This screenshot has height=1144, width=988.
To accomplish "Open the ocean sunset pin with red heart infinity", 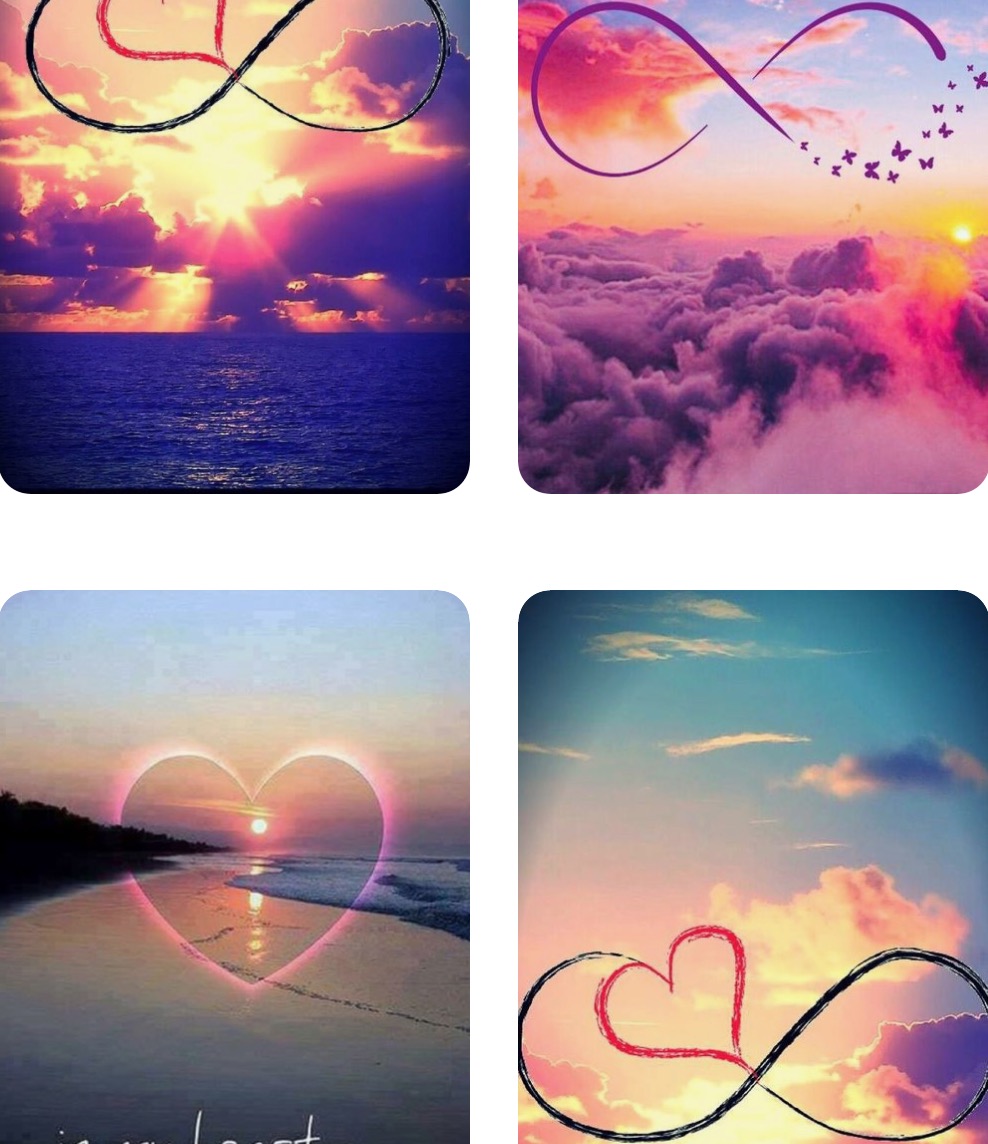I will (x=234, y=250).
